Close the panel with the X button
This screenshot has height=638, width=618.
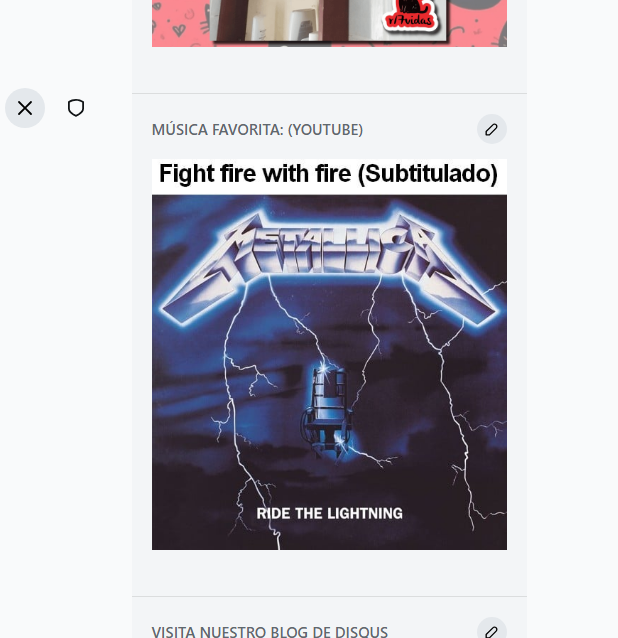tap(25, 108)
